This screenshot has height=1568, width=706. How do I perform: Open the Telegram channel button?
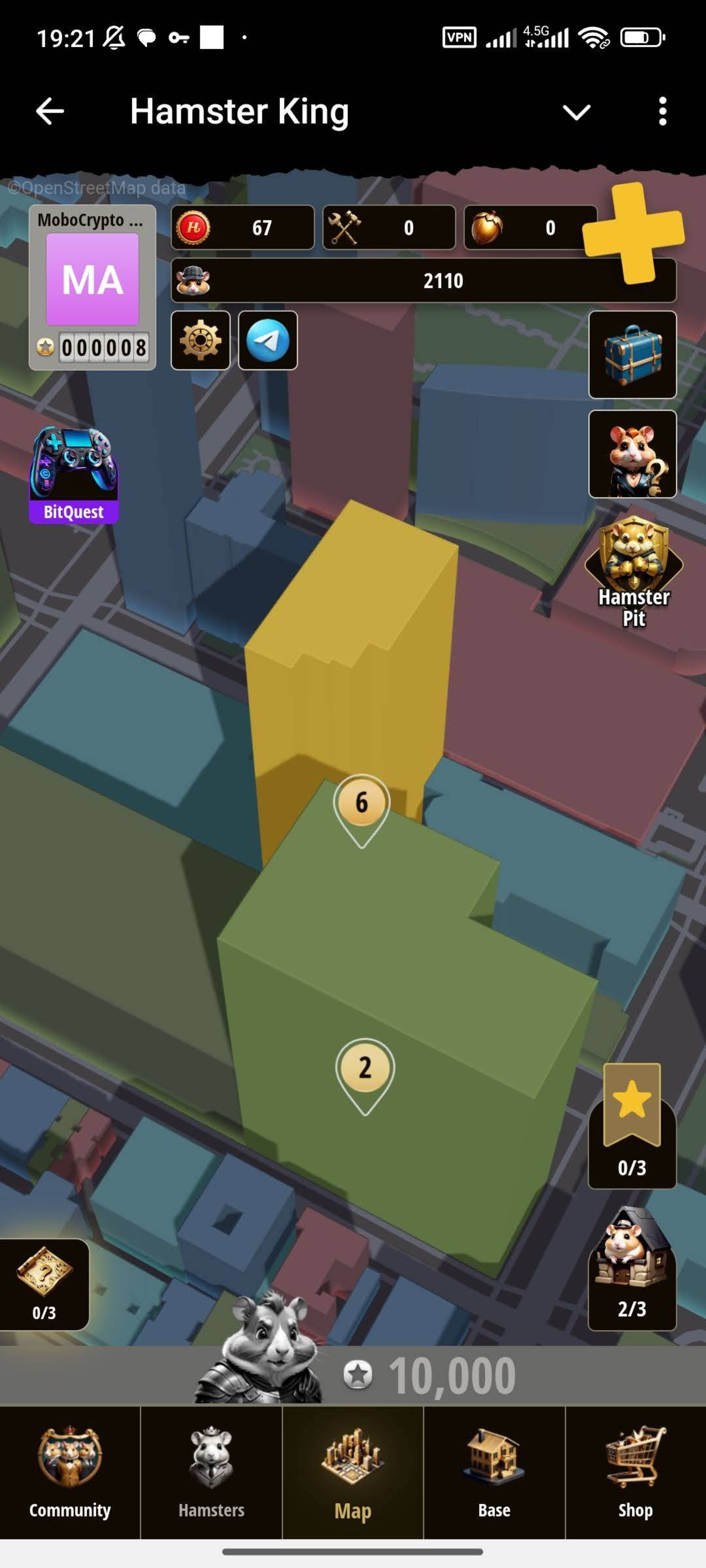click(267, 340)
